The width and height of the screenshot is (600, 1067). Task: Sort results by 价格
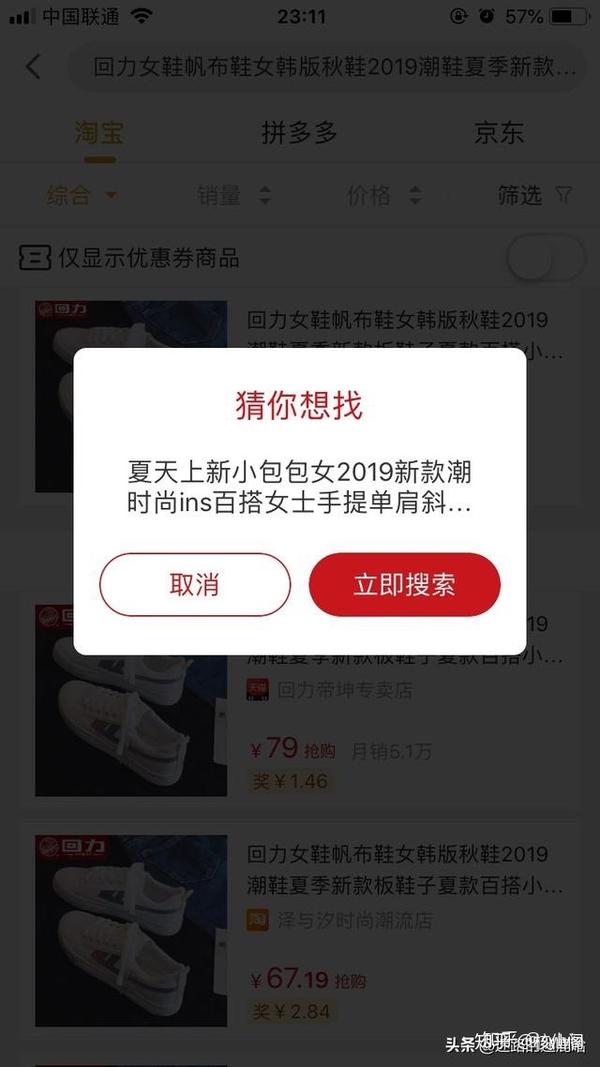(384, 196)
